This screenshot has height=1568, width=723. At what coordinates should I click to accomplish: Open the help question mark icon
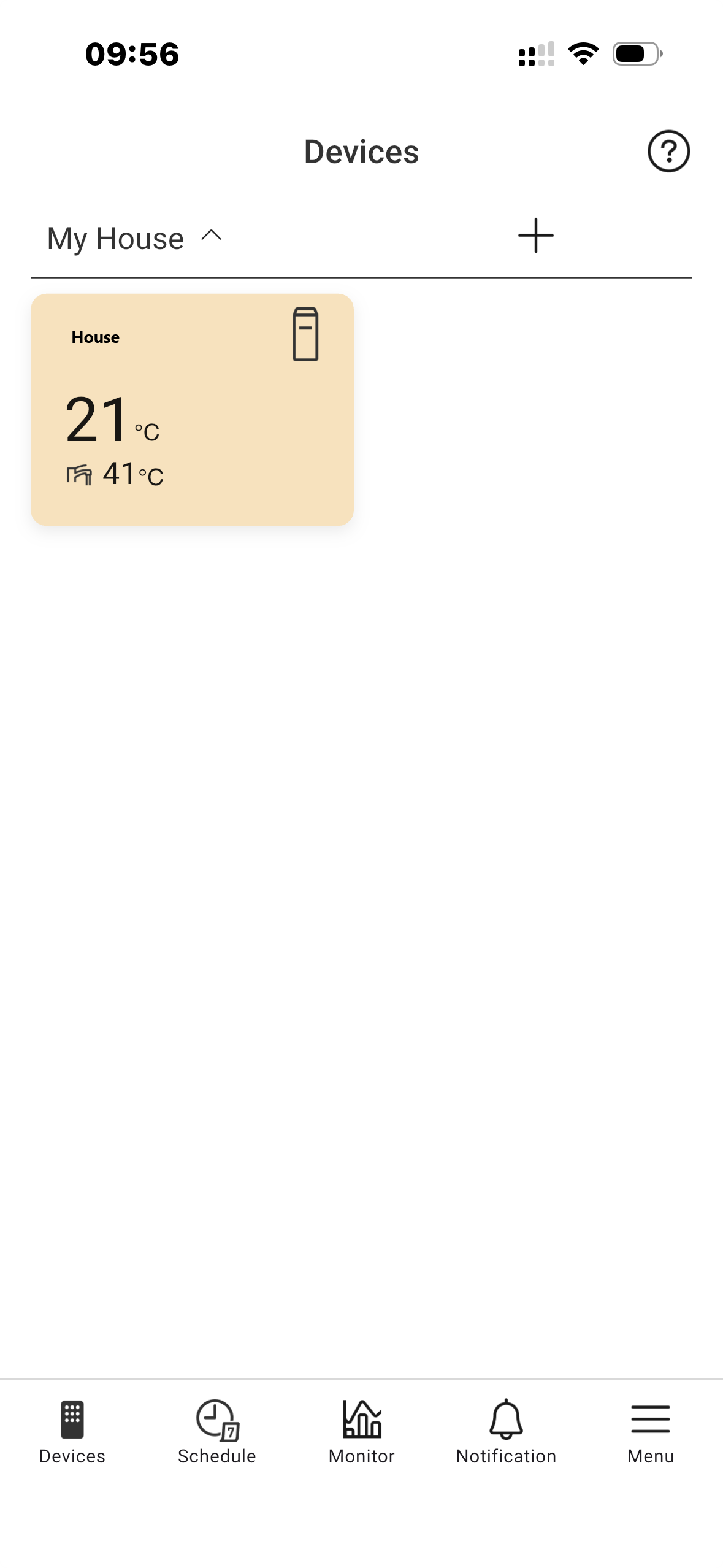[x=668, y=151]
